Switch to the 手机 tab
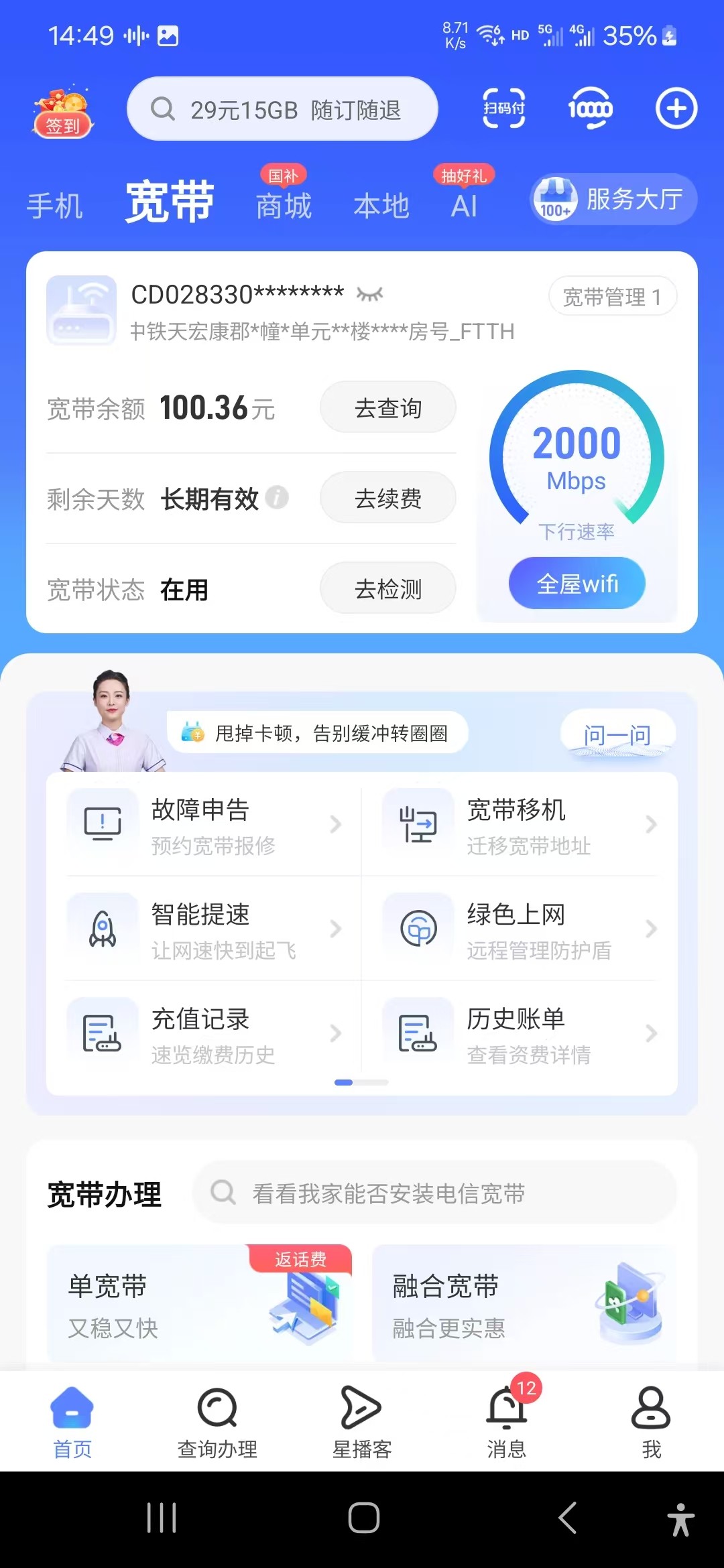Screen dimensions: 724x1568 point(55,206)
